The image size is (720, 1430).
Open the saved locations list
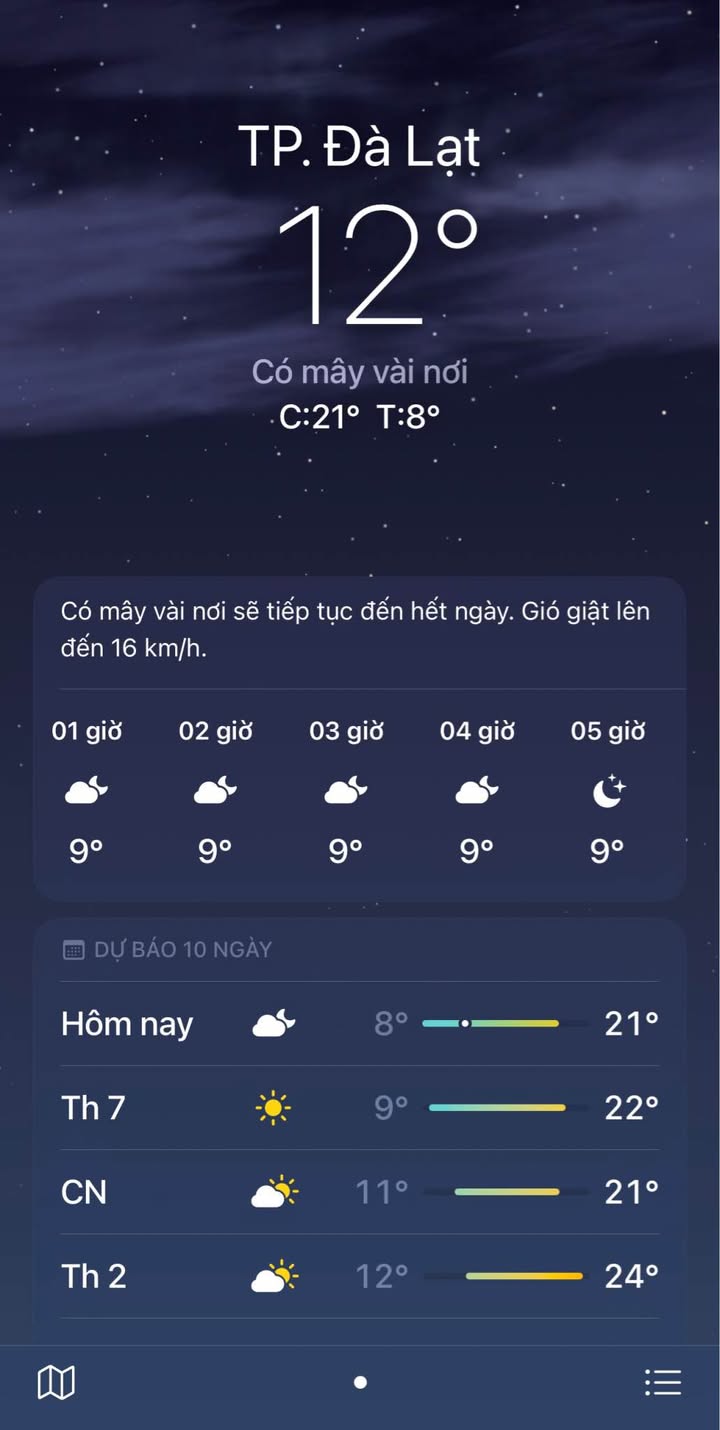tap(663, 1383)
